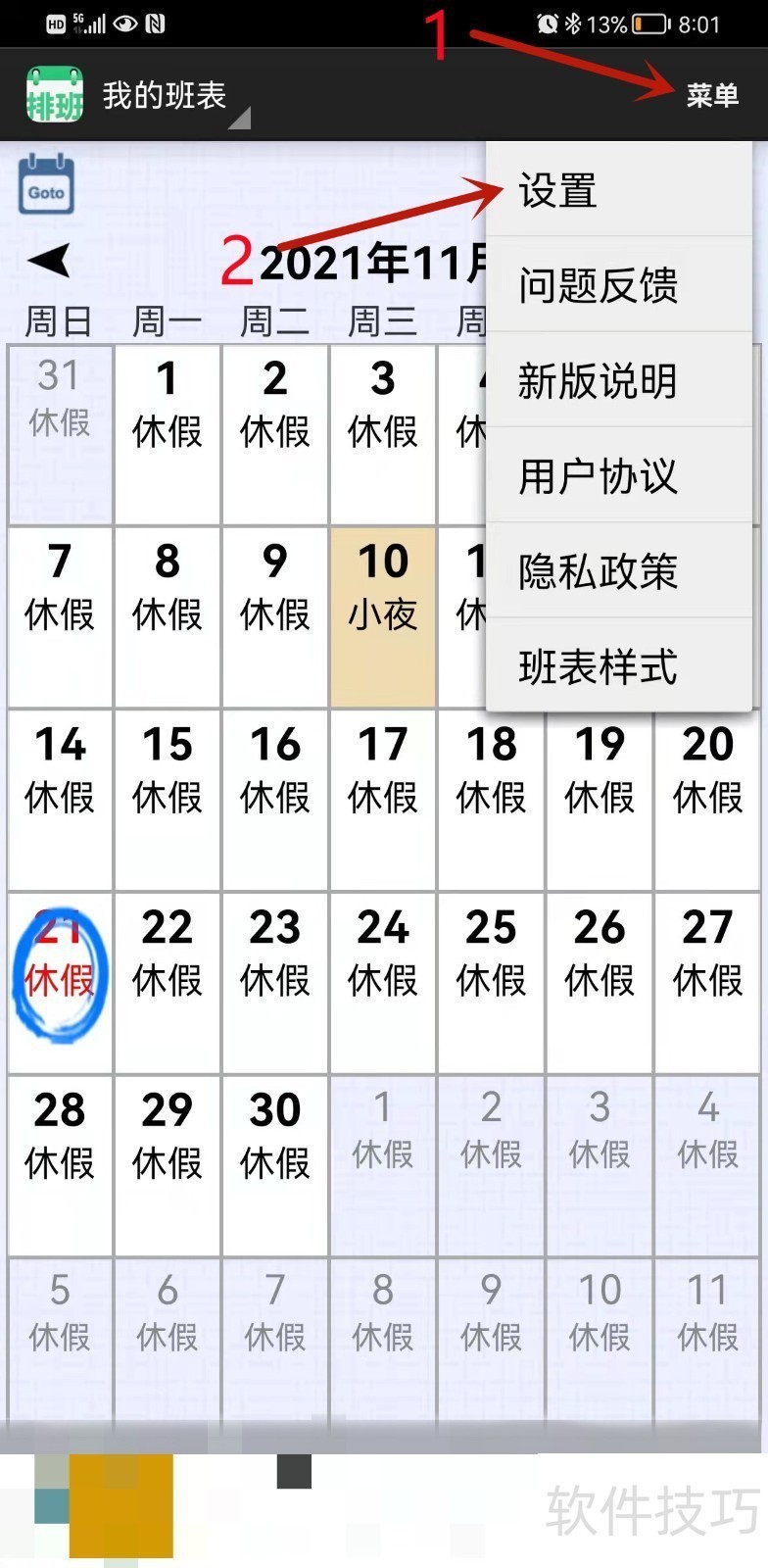Go to the previous month arrow
Screen dimensions: 768x1568
49,261
